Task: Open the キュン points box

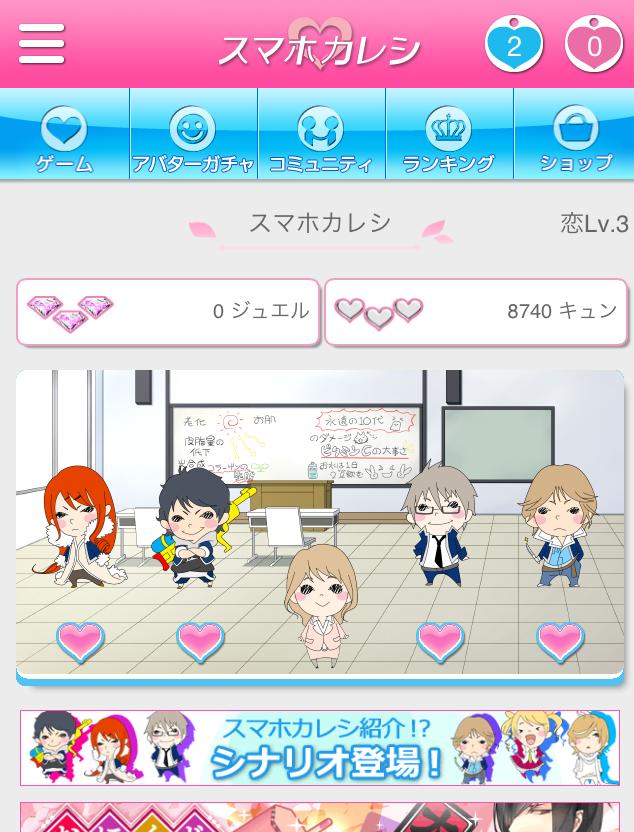Action: [477, 312]
